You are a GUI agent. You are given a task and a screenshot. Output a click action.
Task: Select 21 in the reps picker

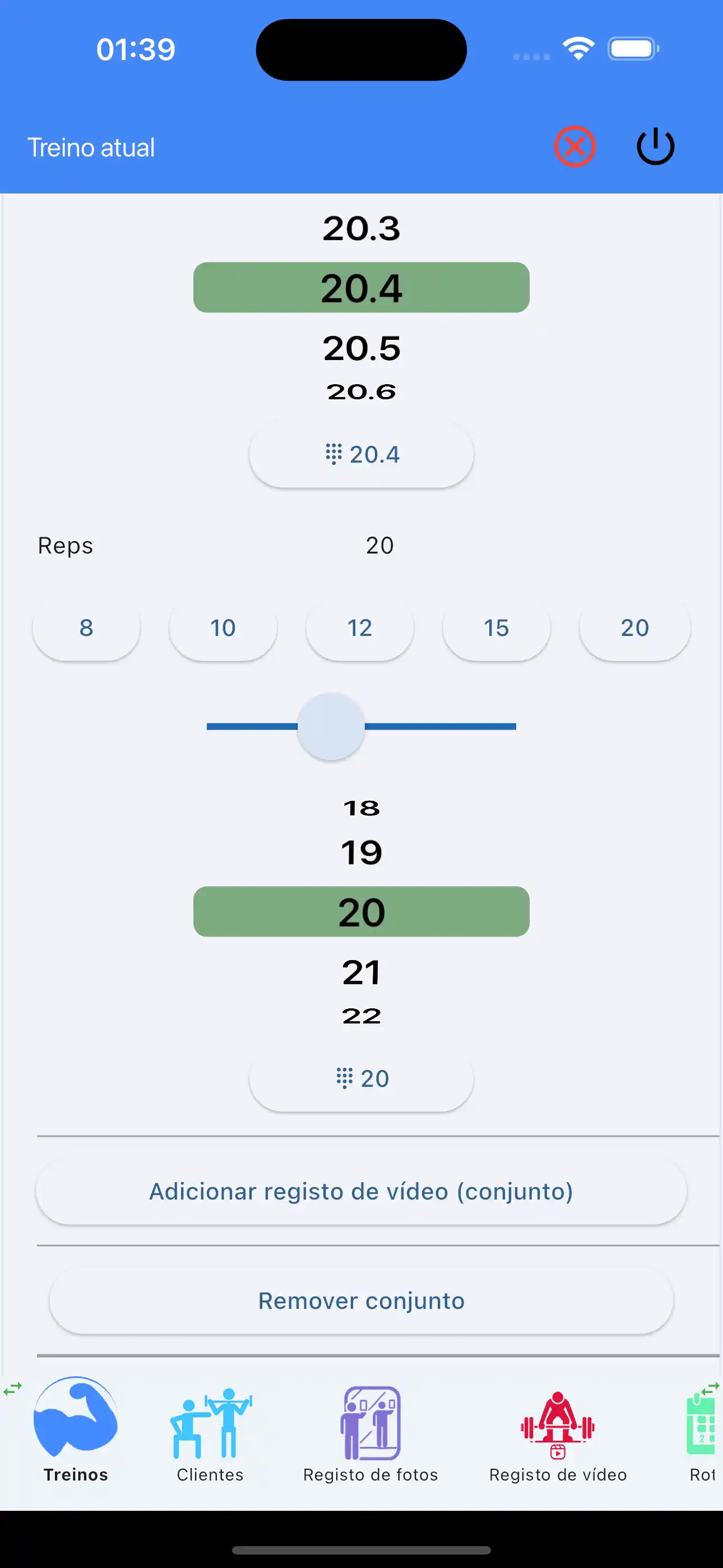pos(361,972)
